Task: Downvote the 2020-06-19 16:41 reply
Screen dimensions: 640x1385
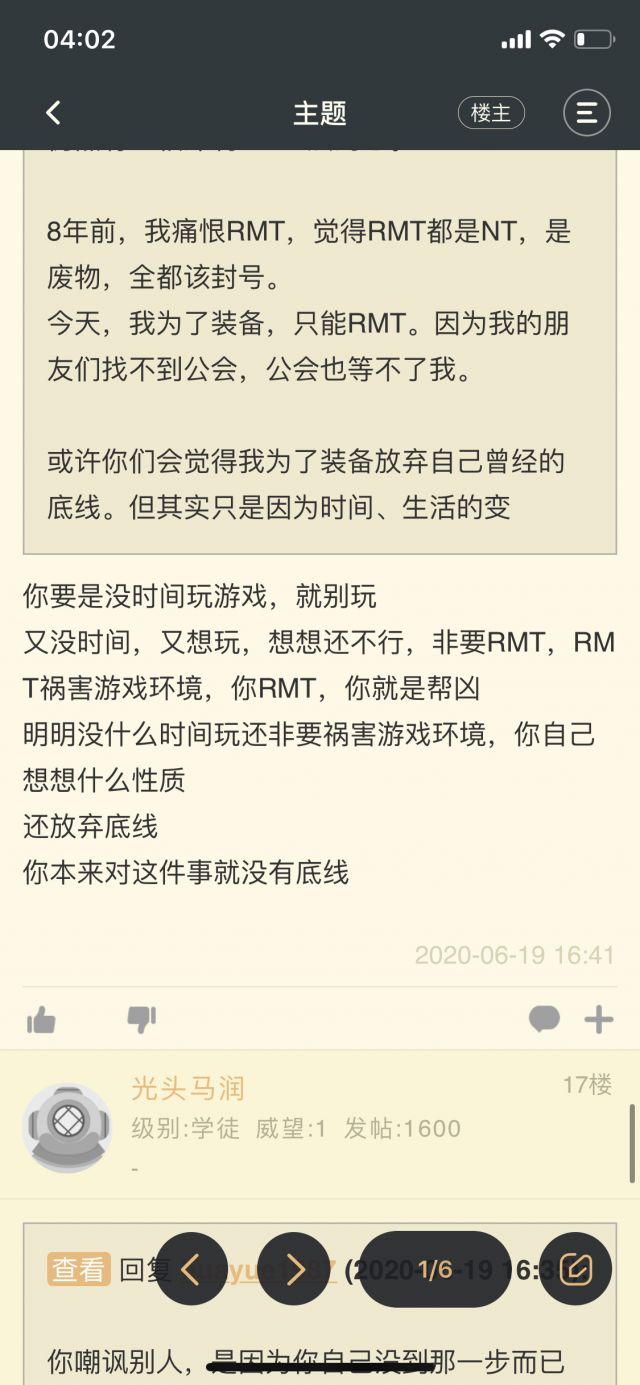Action: (x=141, y=1020)
